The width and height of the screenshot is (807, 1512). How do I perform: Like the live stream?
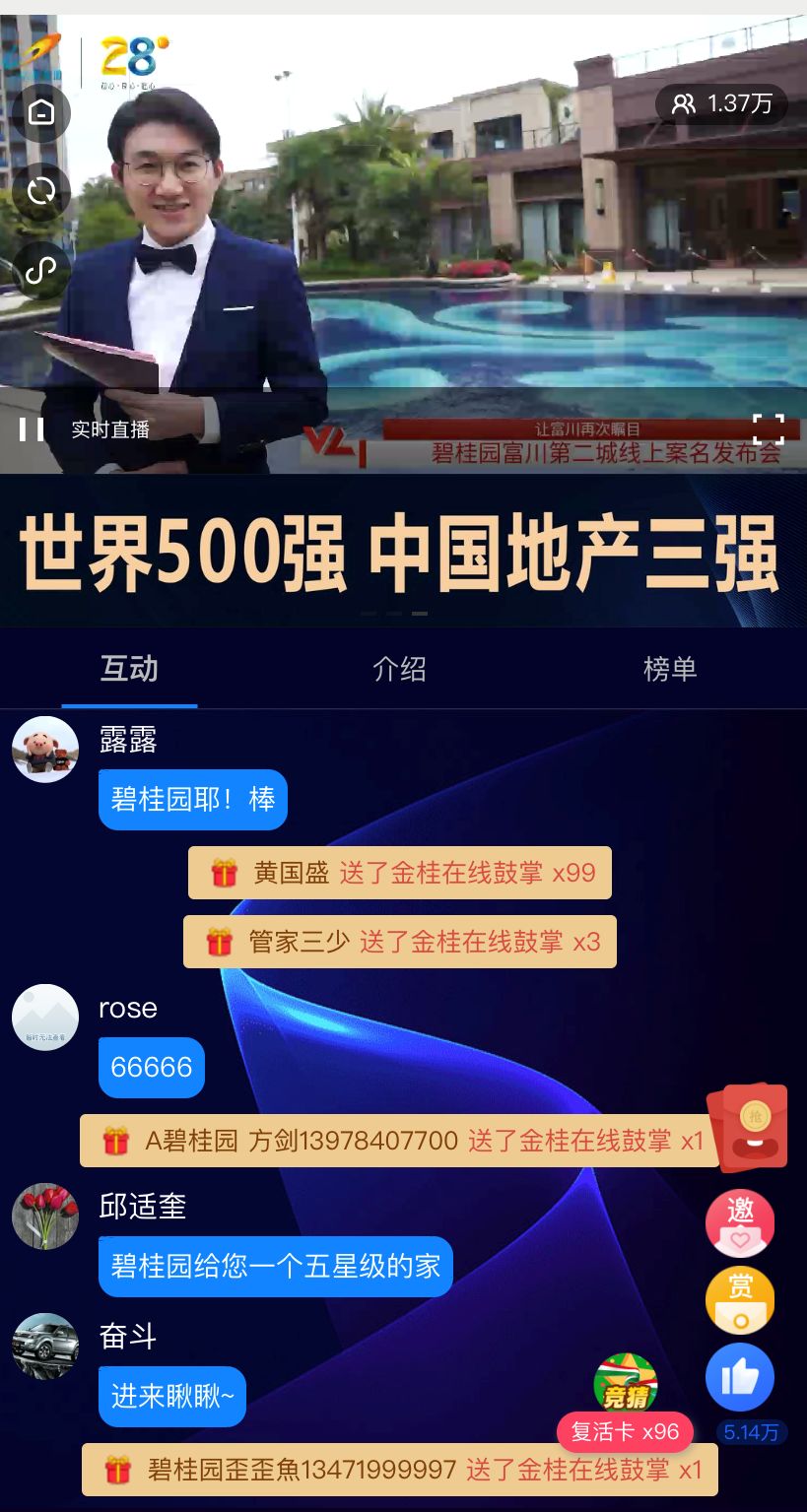pyautogui.click(x=740, y=1377)
